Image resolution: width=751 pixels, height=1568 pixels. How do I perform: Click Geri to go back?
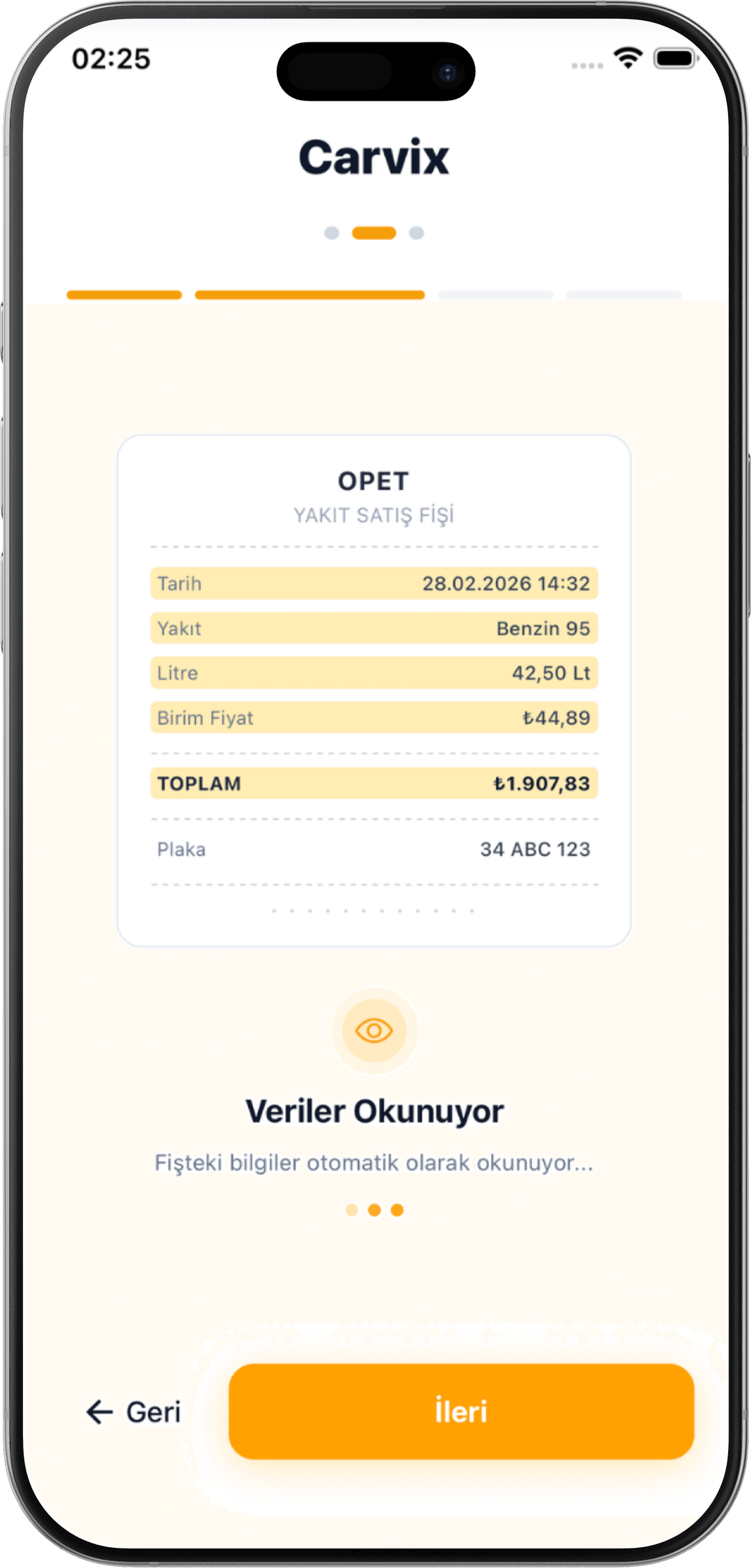click(x=152, y=1413)
